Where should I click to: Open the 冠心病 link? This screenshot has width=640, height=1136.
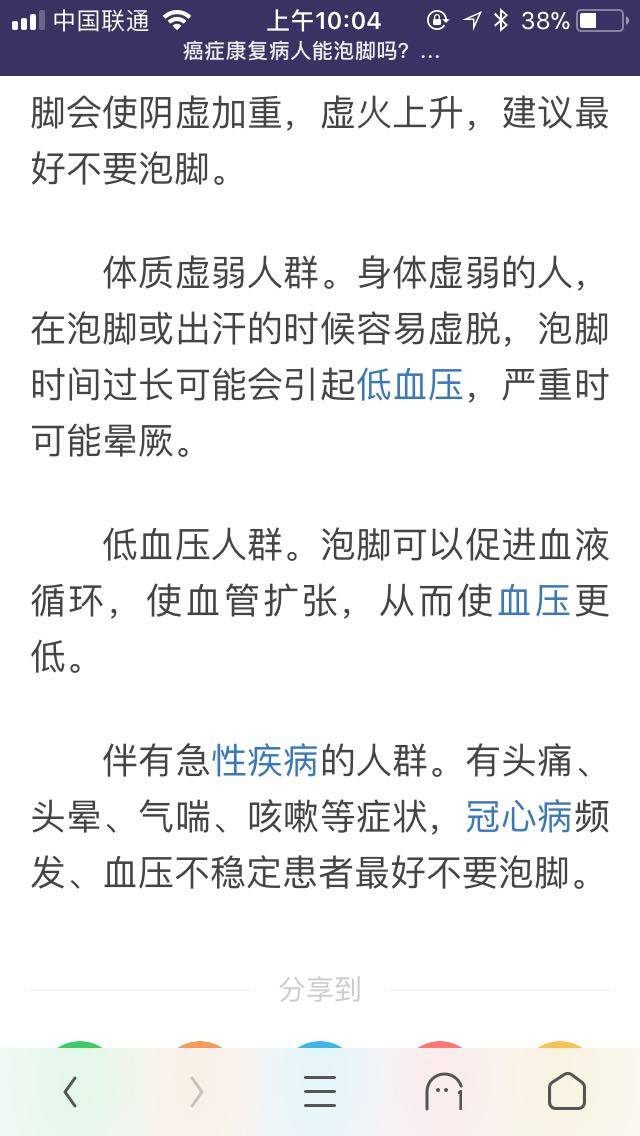pyautogui.click(x=518, y=817)
